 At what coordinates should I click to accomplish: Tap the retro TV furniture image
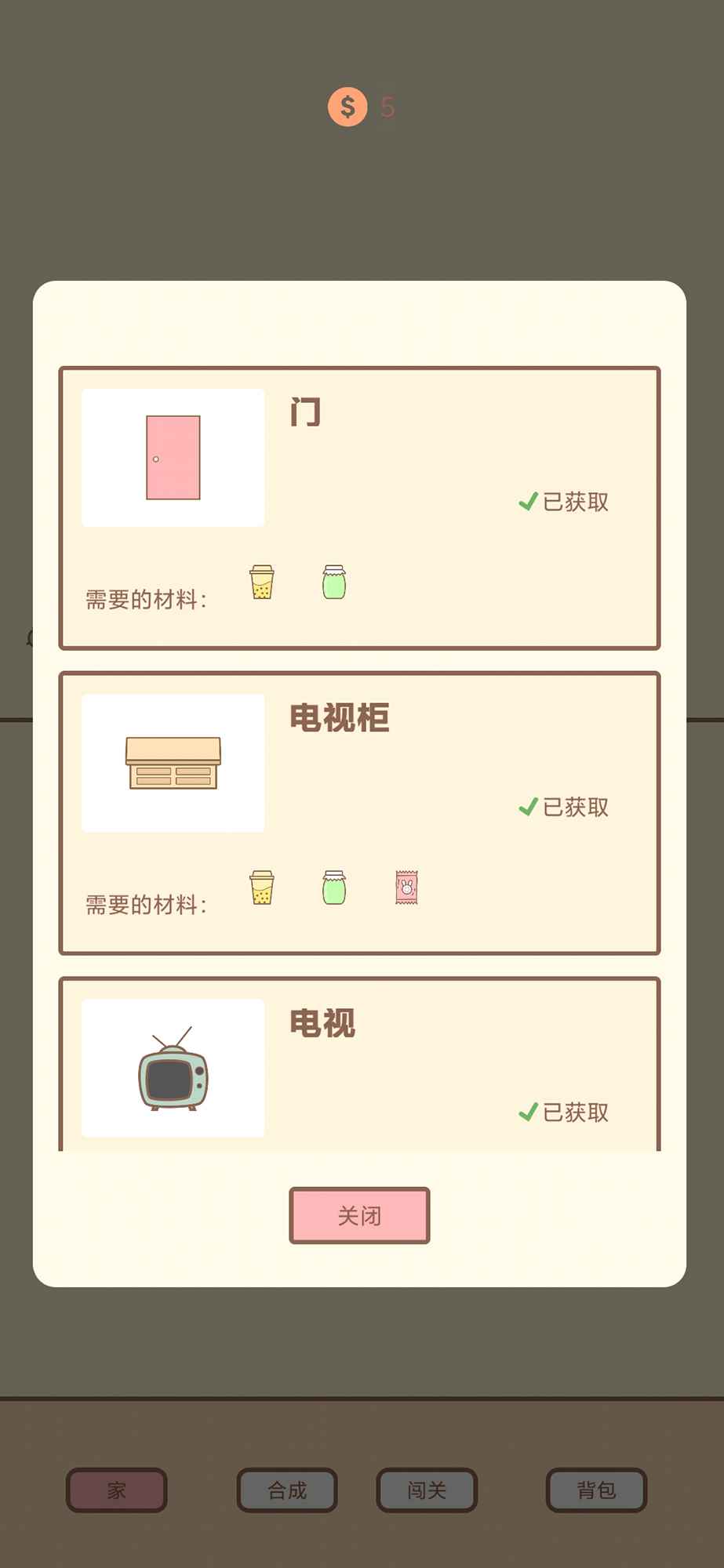coord(173,1068)
